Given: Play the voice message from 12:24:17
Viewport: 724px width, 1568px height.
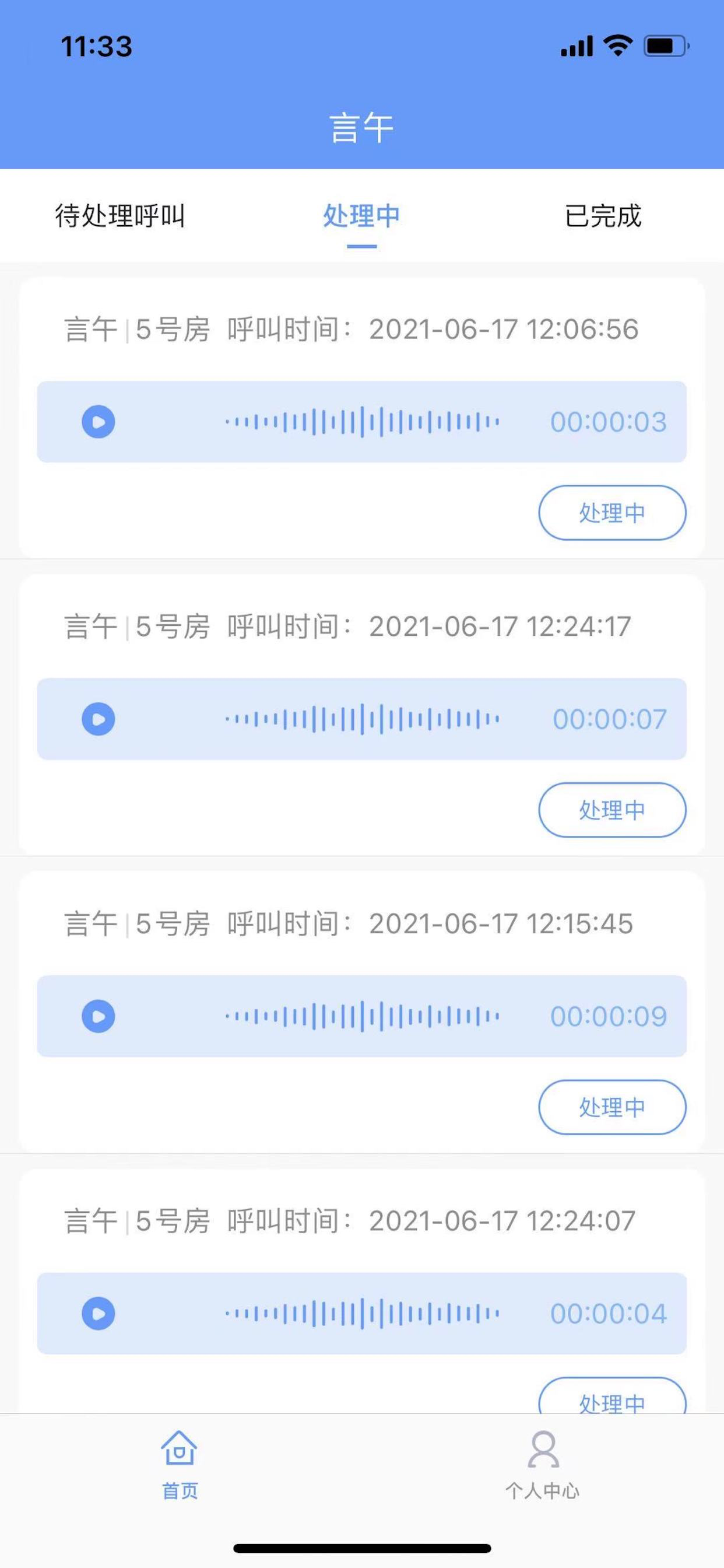Looking at the screenshot, I should (99, 719).
